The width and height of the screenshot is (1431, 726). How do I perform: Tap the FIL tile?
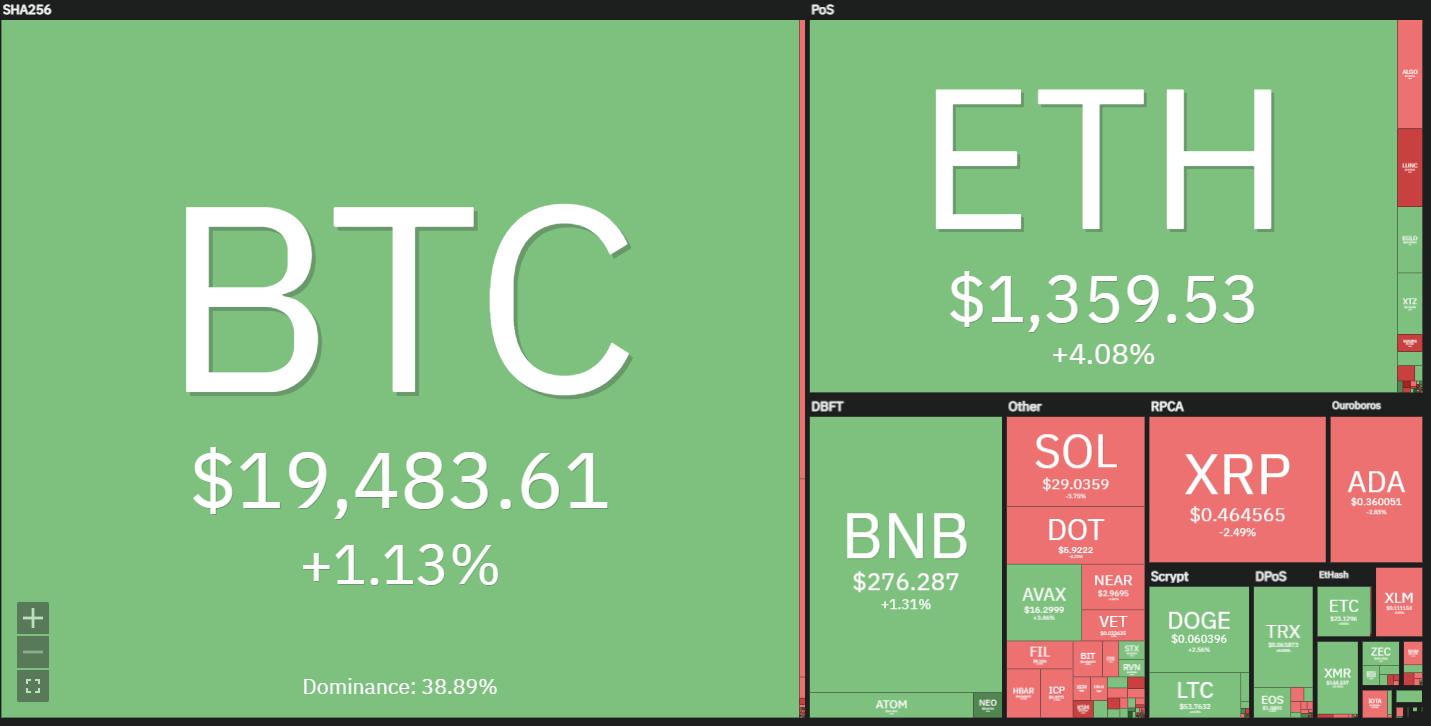tap(1039, 655)
